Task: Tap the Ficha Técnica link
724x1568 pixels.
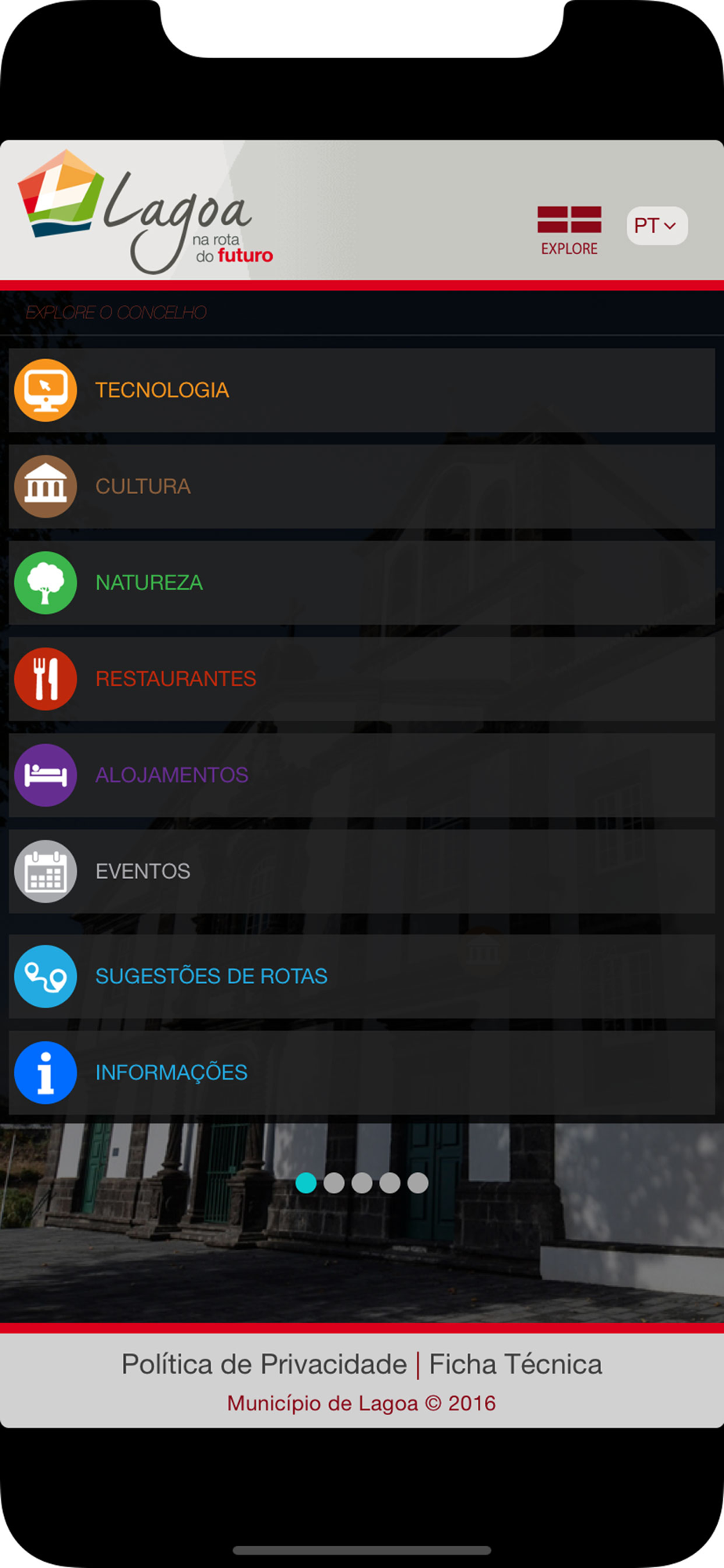Action: tap(516, 1365)
